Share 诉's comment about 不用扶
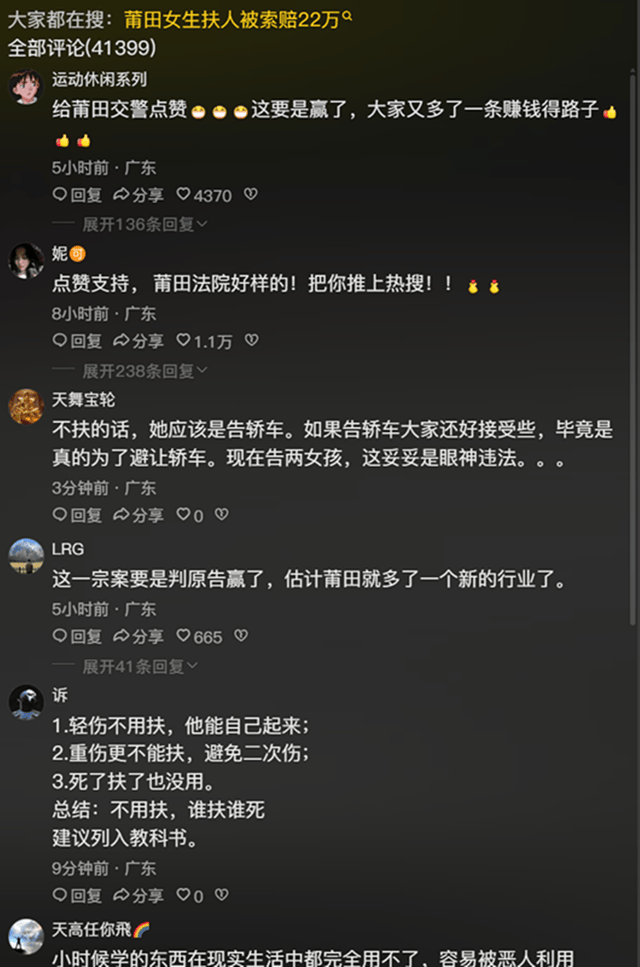Viewport: 640px width, 967px height. click(138, 896)
